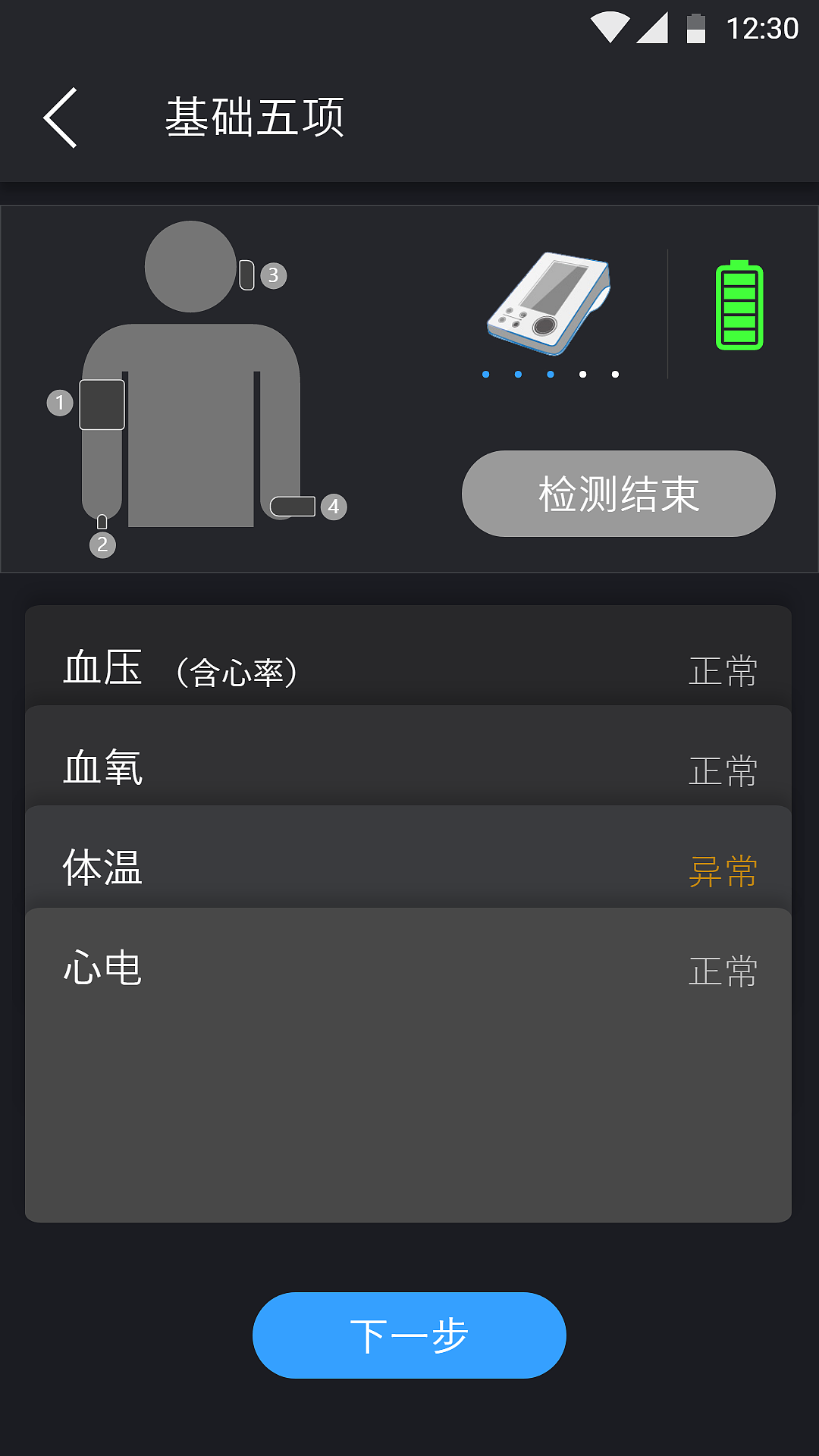The width and height of the screenshot is (819, 1456).
Task: Tap the 异常 status on the 体温 row
Action: coord(723,872)
